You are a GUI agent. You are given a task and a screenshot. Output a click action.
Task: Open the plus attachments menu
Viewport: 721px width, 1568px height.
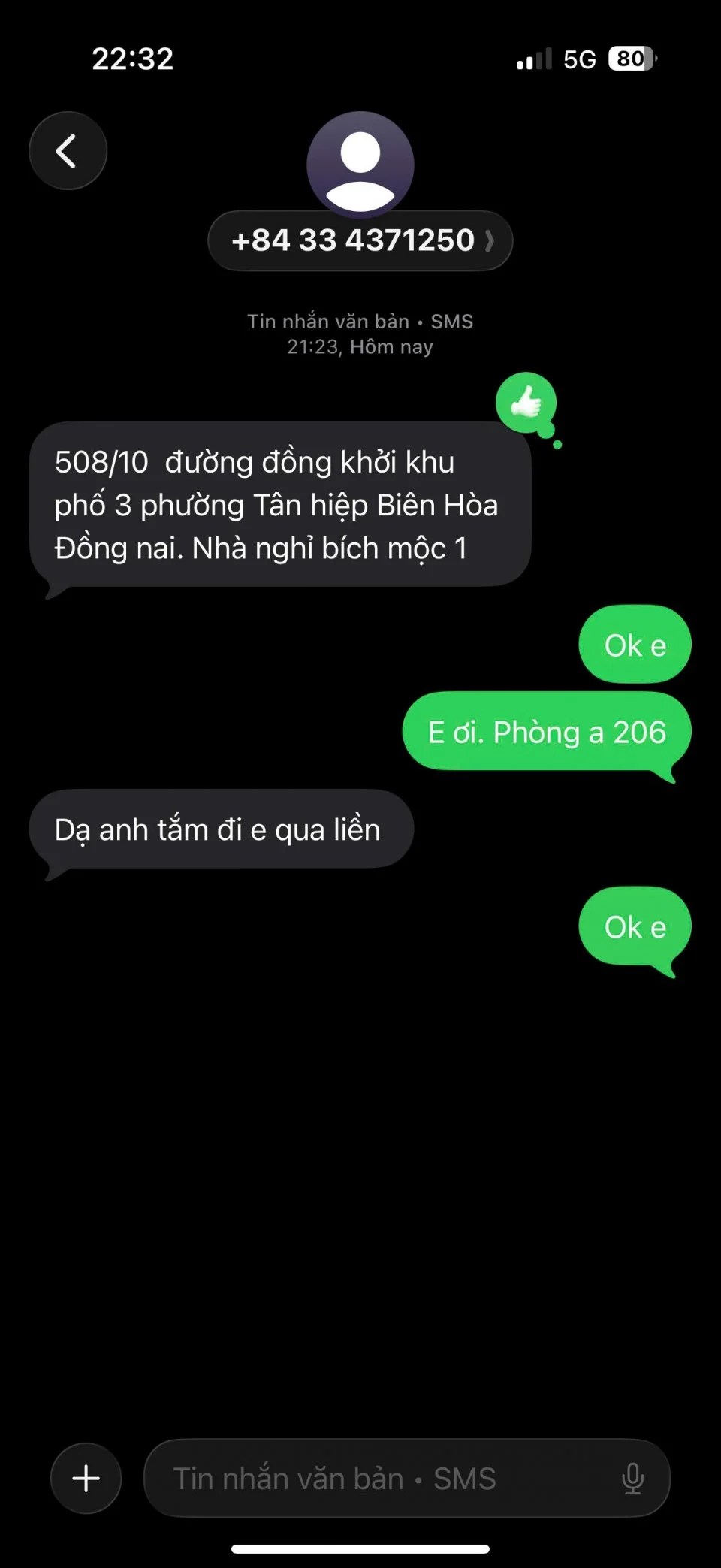[86, 1477]
